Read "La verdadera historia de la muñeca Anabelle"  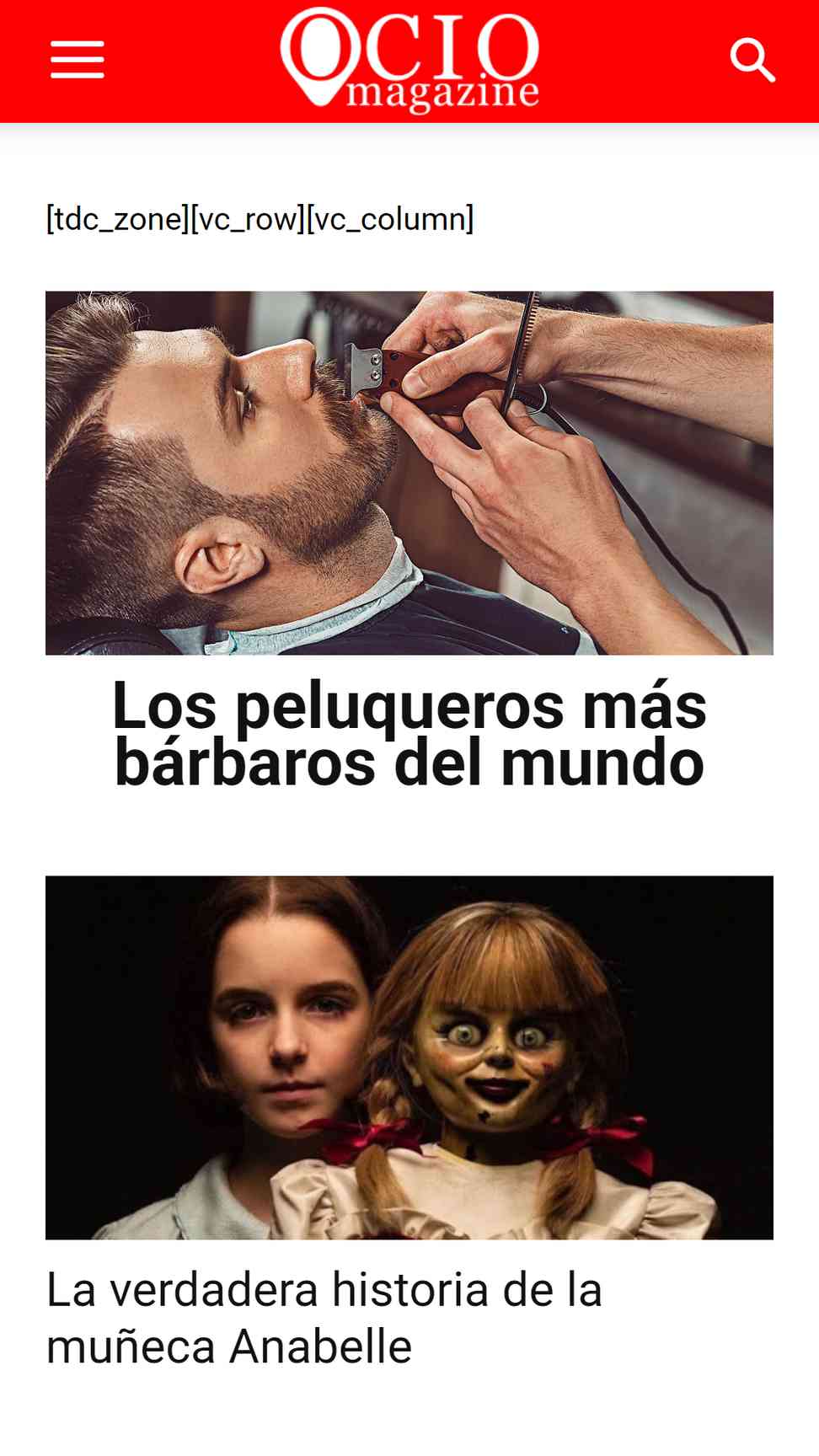coord(324,1318)
